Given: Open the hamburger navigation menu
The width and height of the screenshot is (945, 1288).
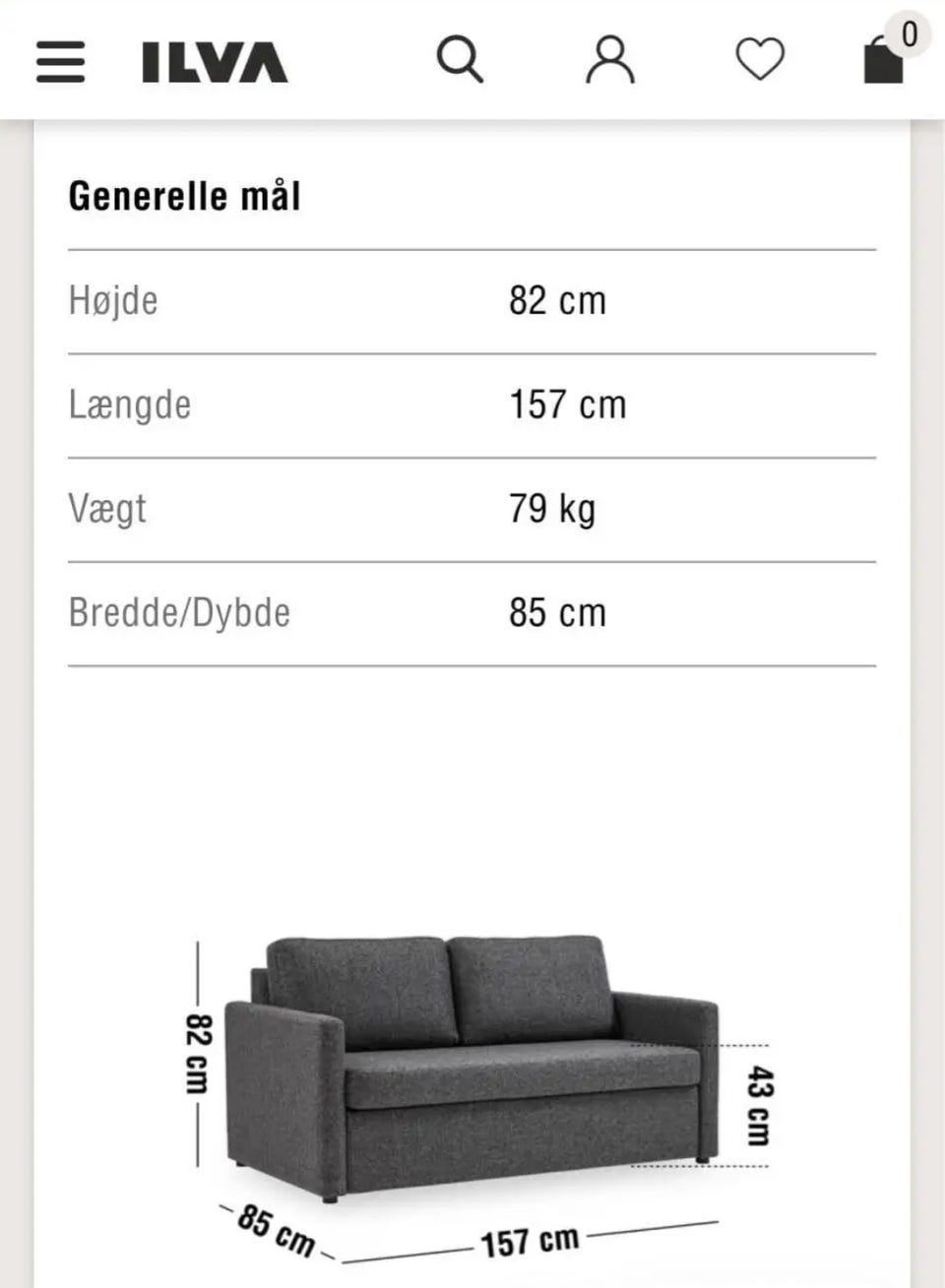Looking at the screenshot, I should coord(59,61).
